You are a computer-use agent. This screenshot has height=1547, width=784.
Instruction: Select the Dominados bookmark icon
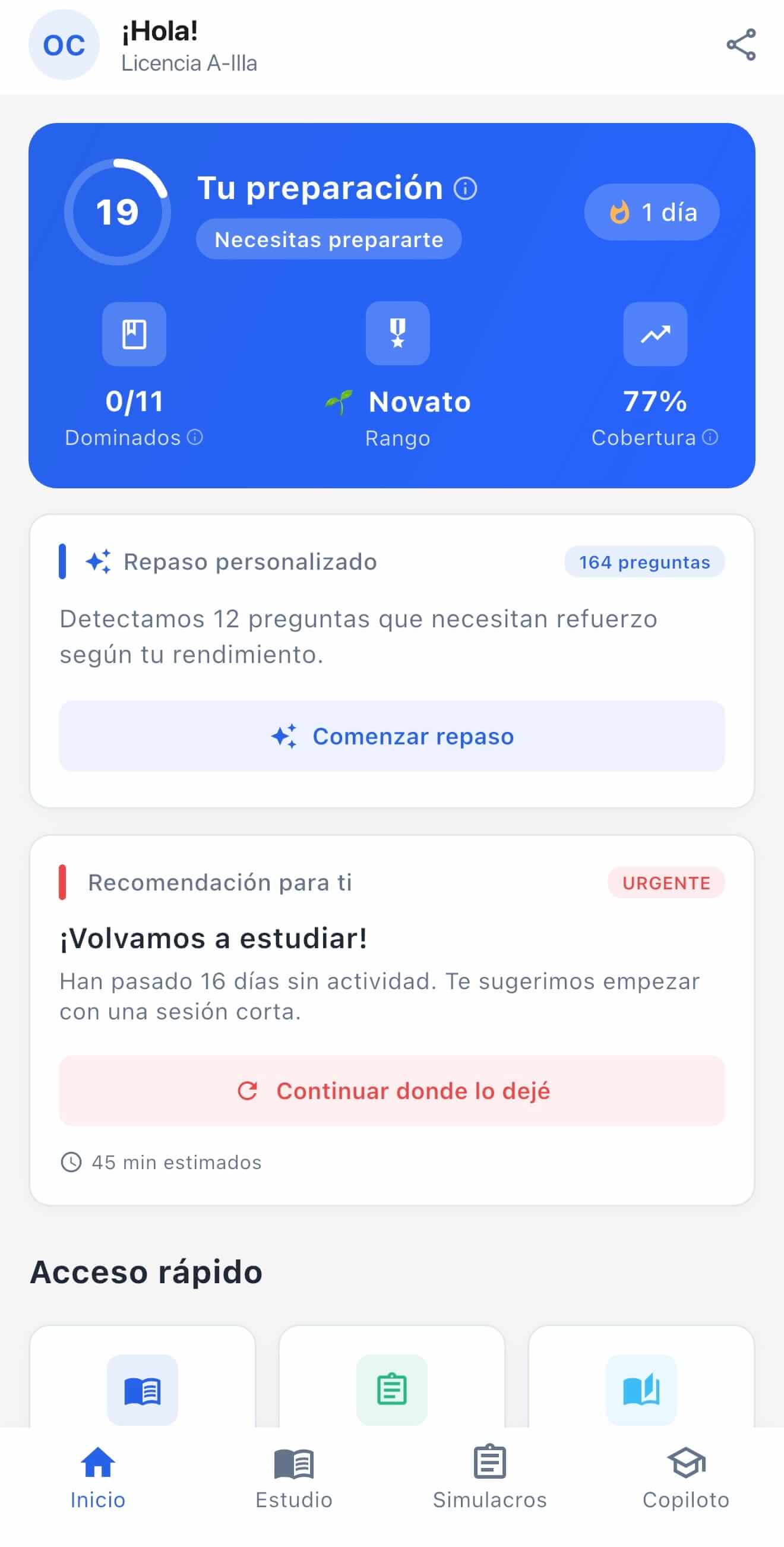(133, 334)
